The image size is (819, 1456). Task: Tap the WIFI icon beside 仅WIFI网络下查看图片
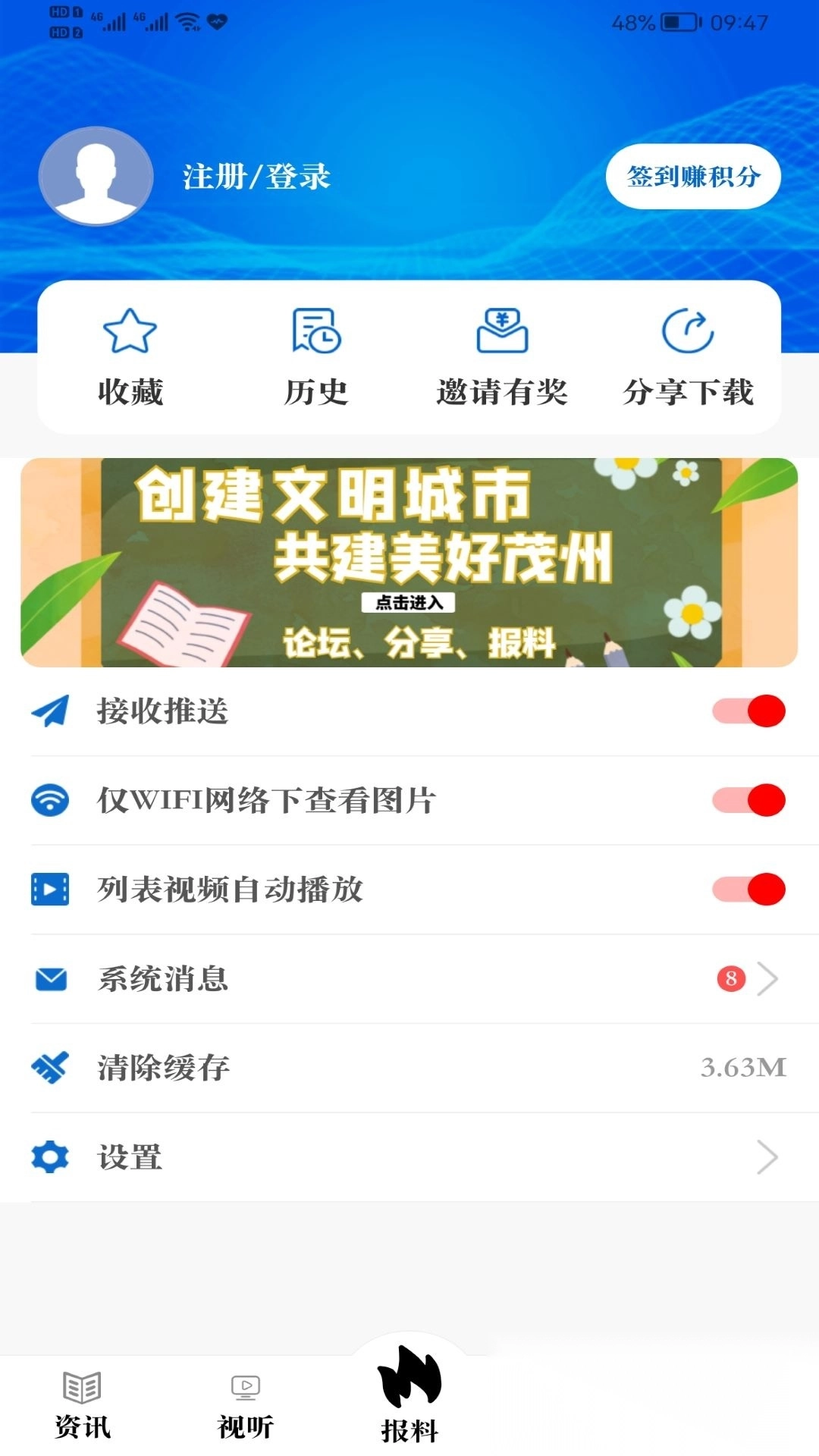49,800
